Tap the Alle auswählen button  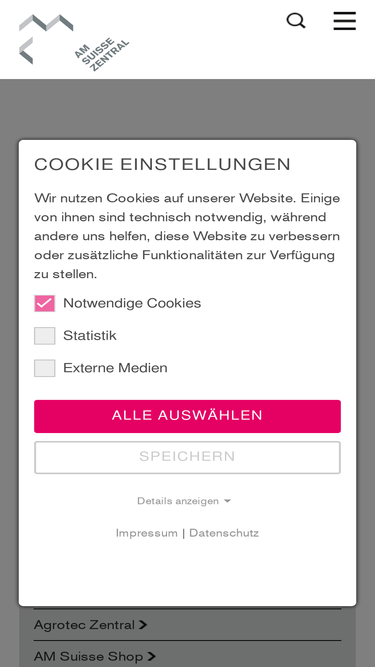[x=188, y=416]
